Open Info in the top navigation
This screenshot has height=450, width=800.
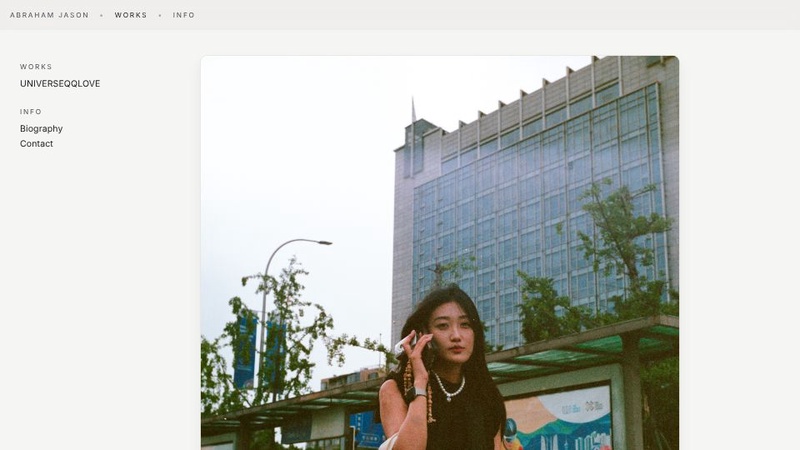coord(184,15)
